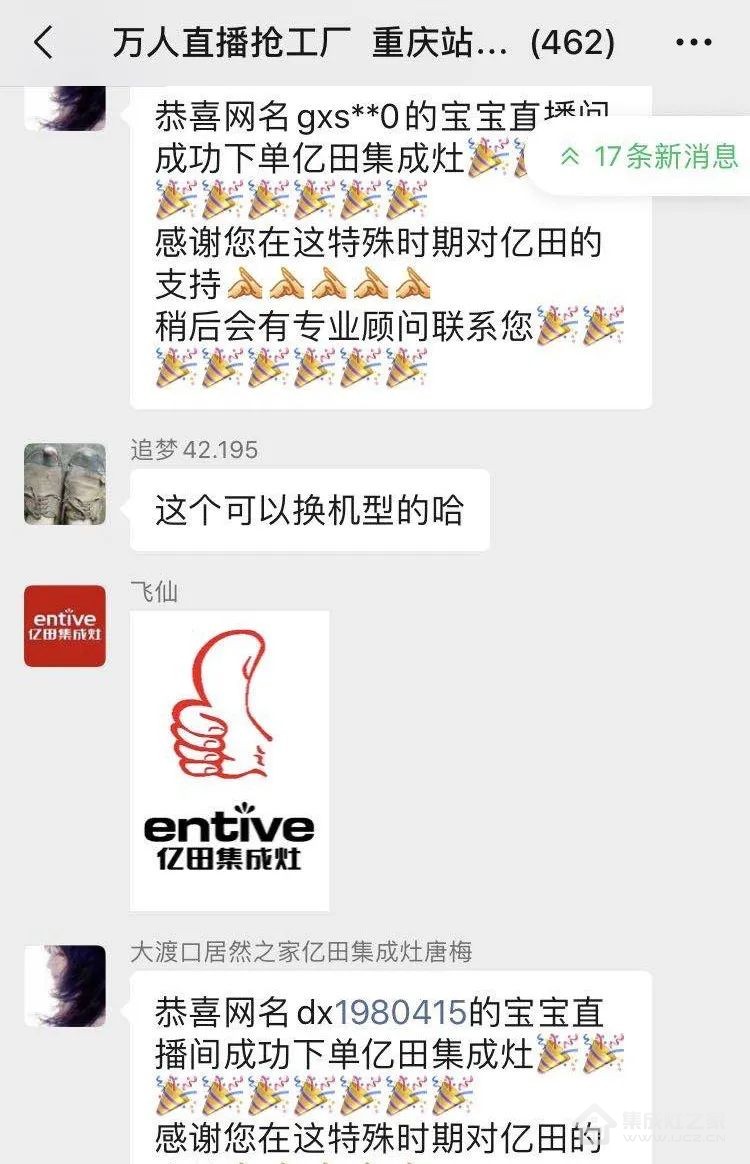750x1164 pixels.
Task: Open the group chat options menu
Action: point(693,43)
